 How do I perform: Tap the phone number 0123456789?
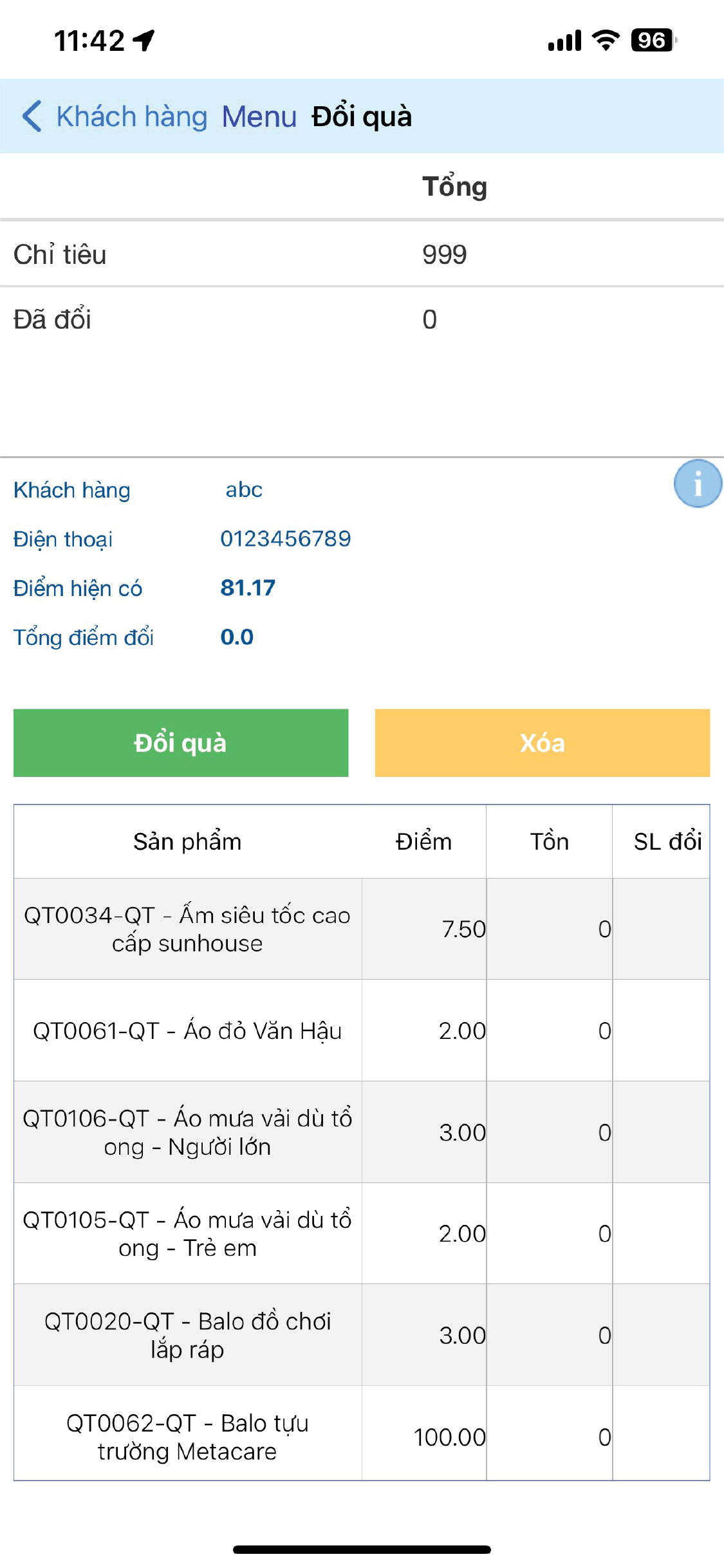click(285, 539)
